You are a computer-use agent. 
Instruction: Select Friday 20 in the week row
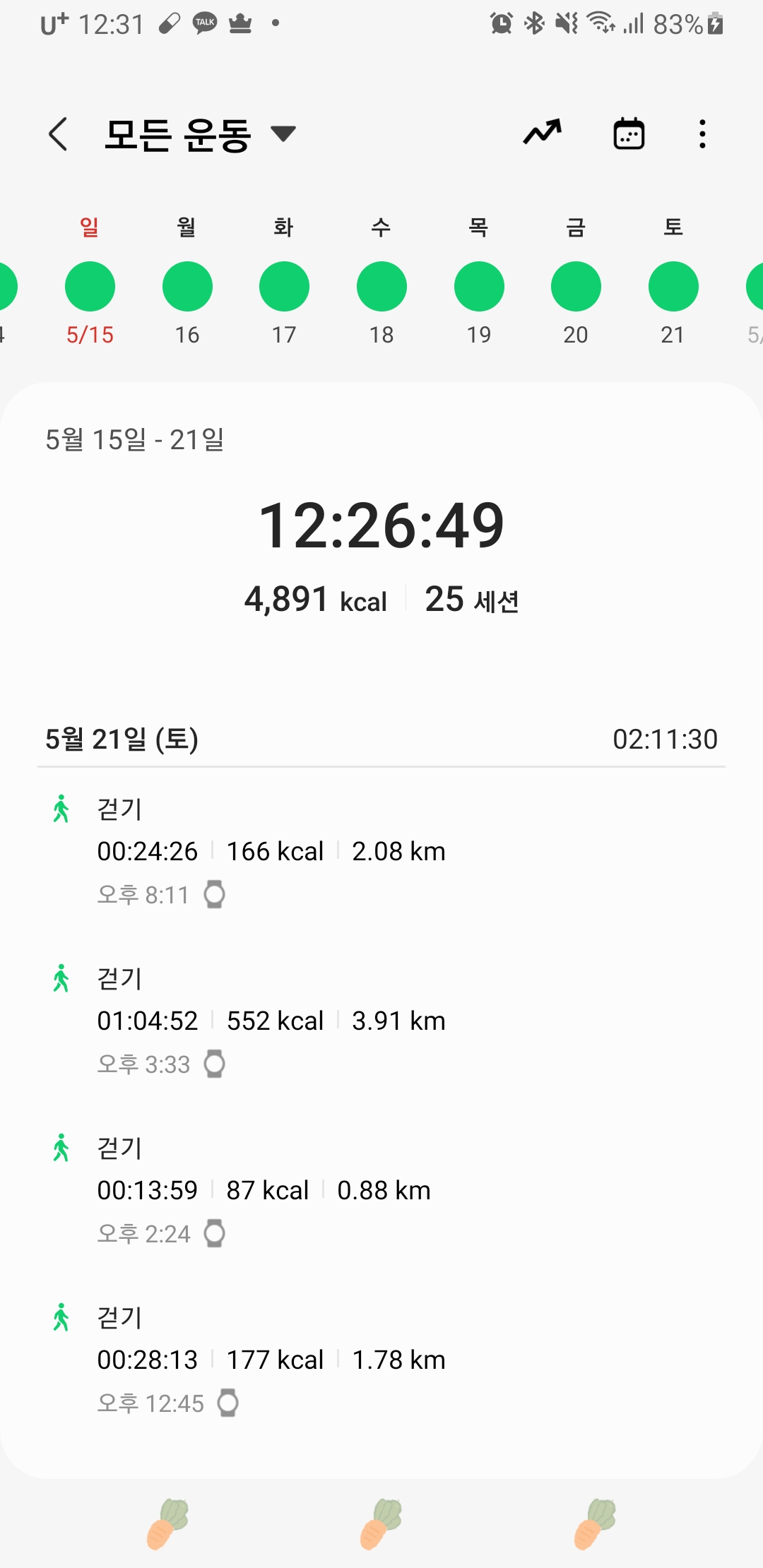[x=576, y=287]
